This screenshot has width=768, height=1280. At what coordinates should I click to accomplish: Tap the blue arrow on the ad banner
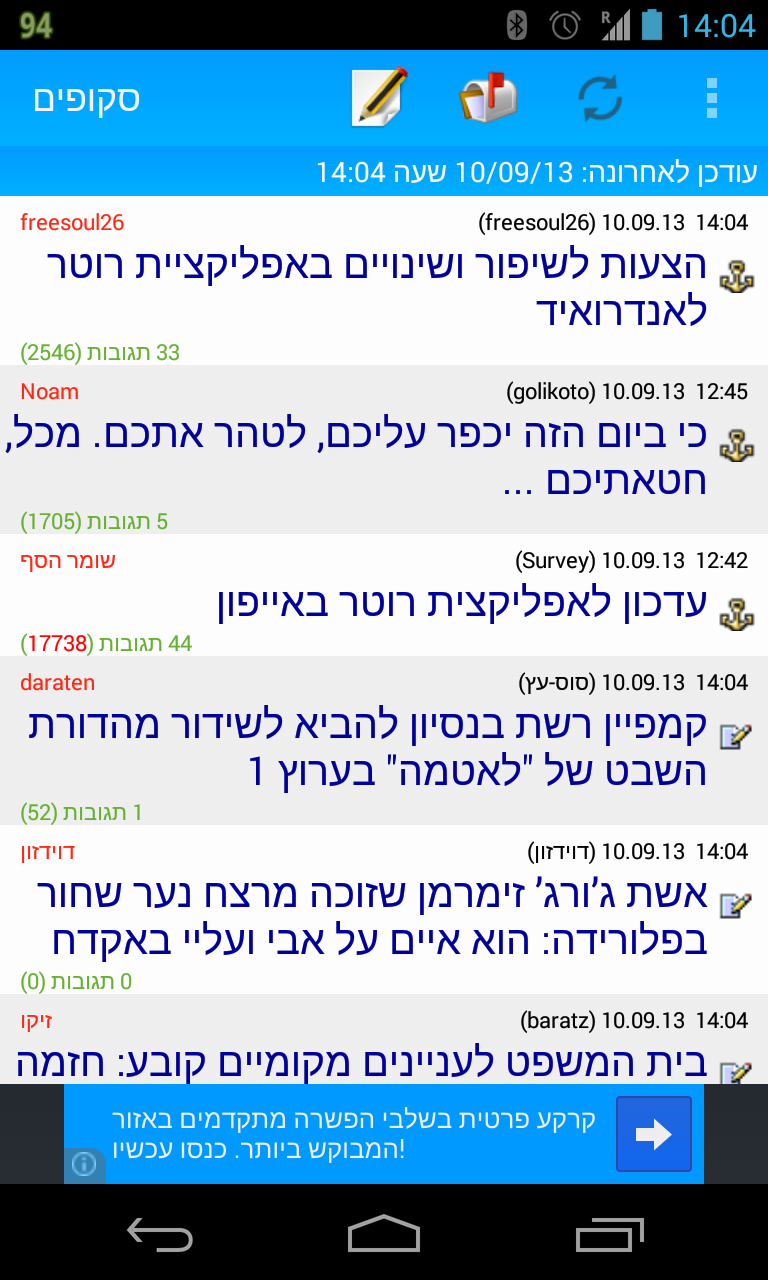point(653,1134)
